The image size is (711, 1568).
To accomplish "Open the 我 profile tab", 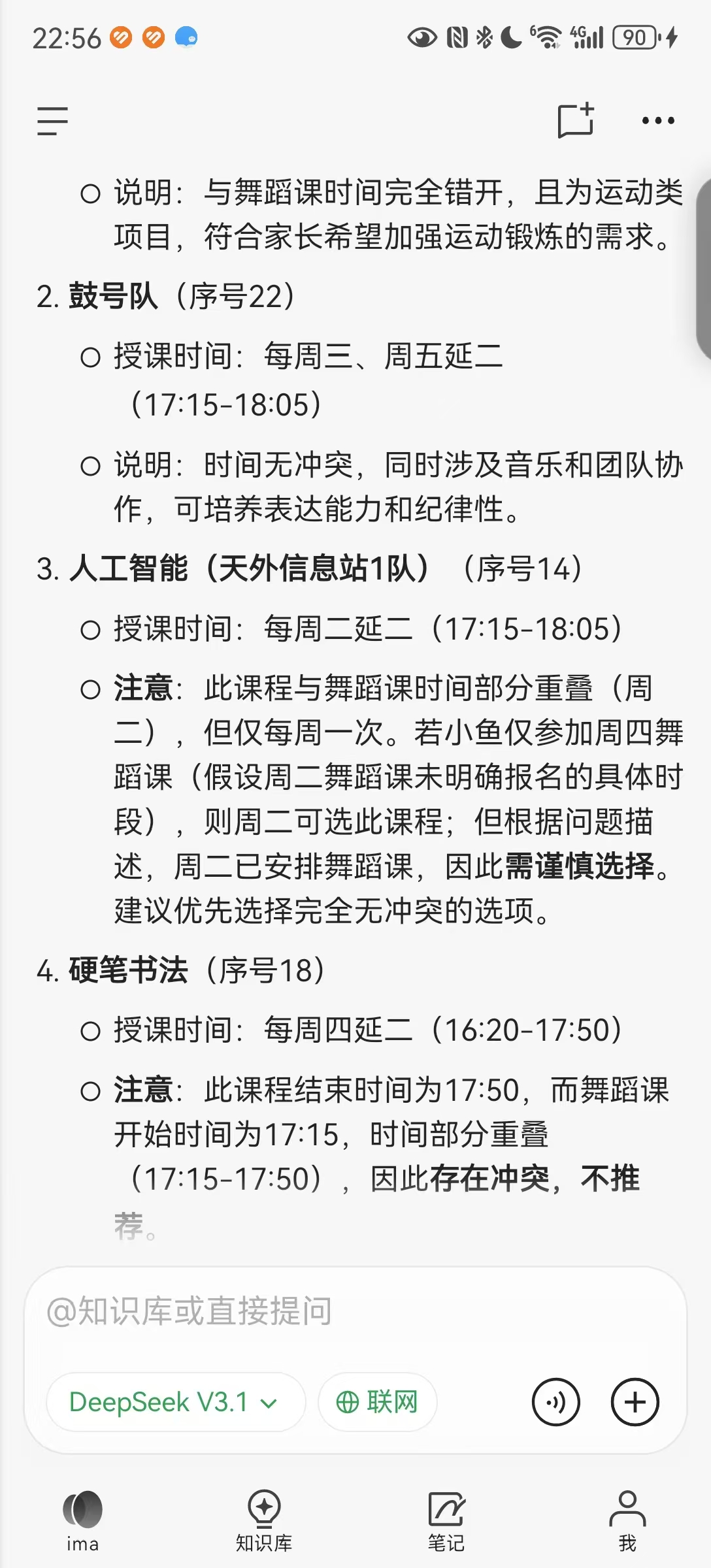I will coord(627,1520).
